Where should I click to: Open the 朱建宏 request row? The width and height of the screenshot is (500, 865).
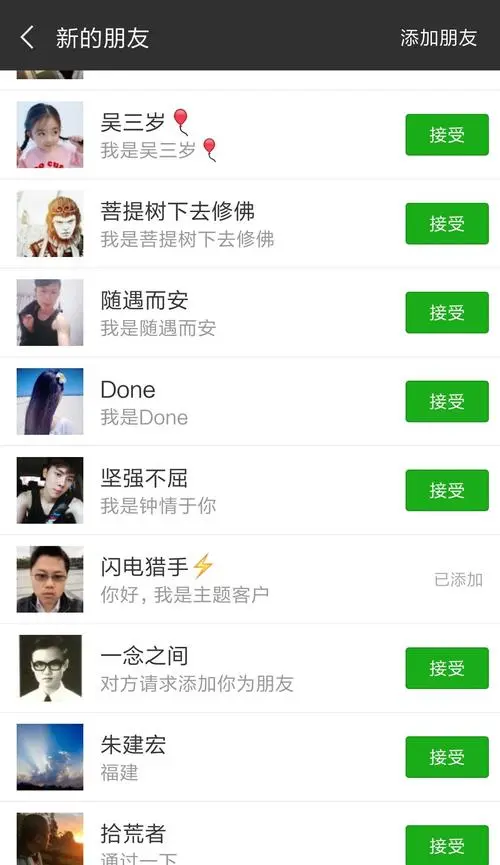(x=250, y=757)
